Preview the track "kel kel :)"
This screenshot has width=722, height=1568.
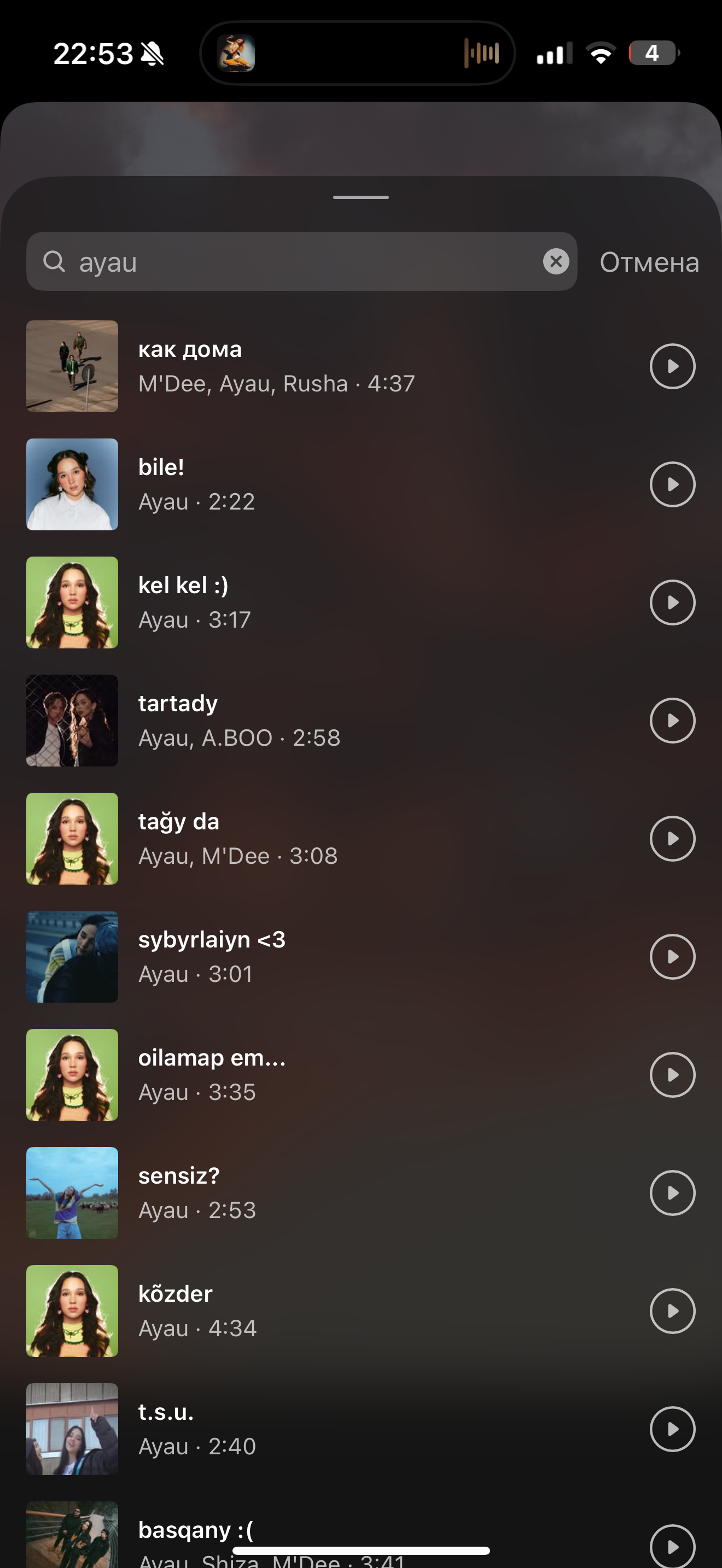pos(672,602)
